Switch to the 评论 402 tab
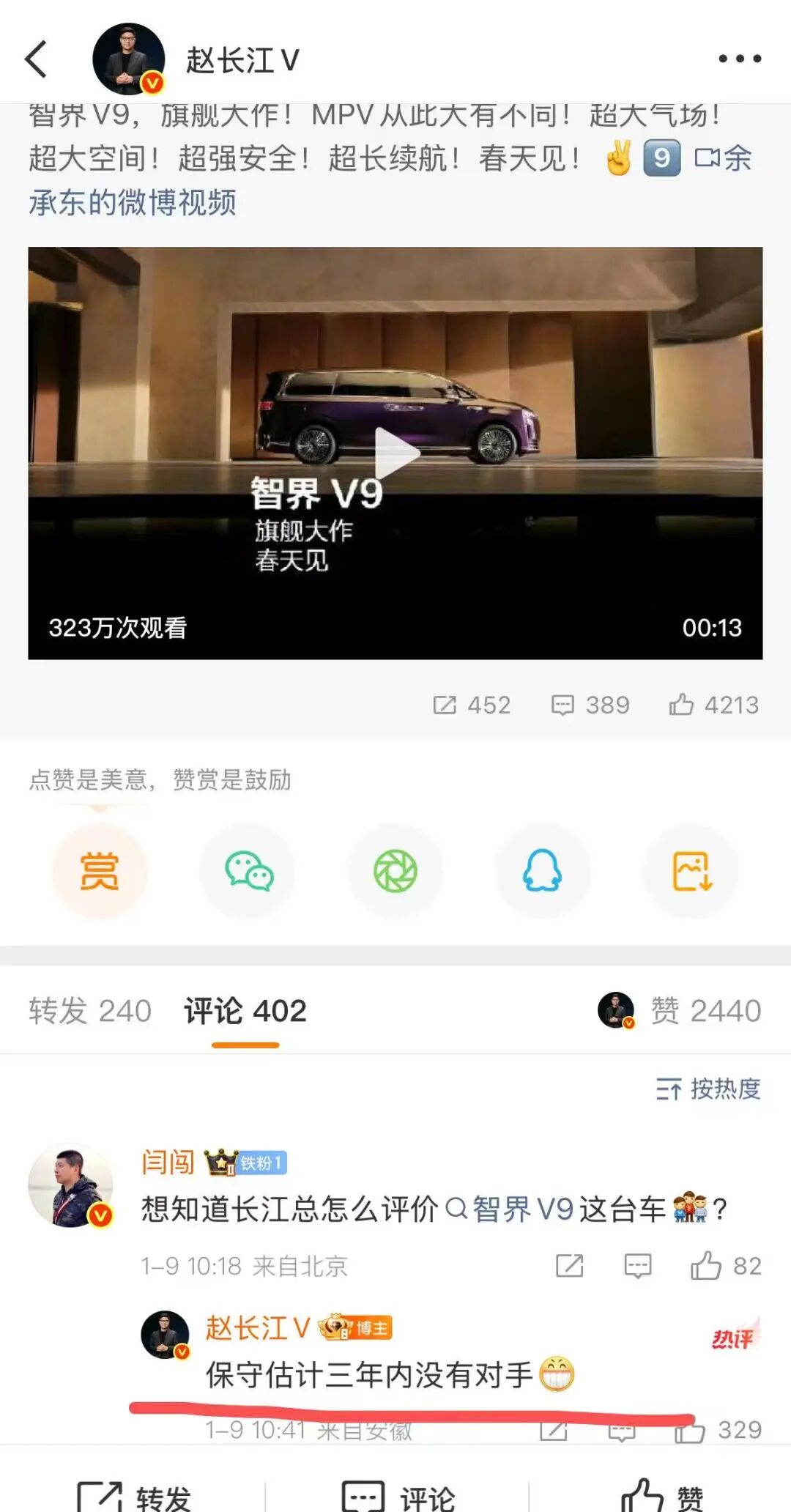This screenshot has height=1512, width=791. coord(245,1011)
